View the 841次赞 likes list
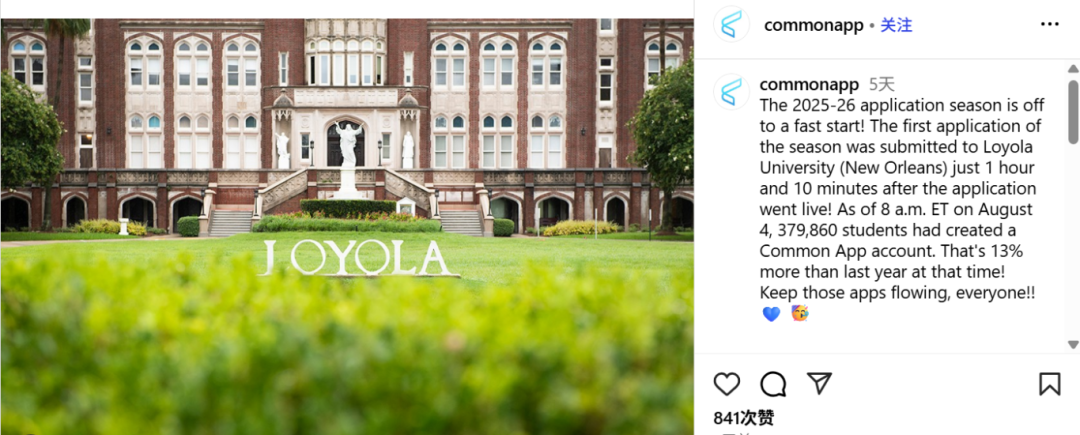The image size is (1080, 435). tap(743, 417)
